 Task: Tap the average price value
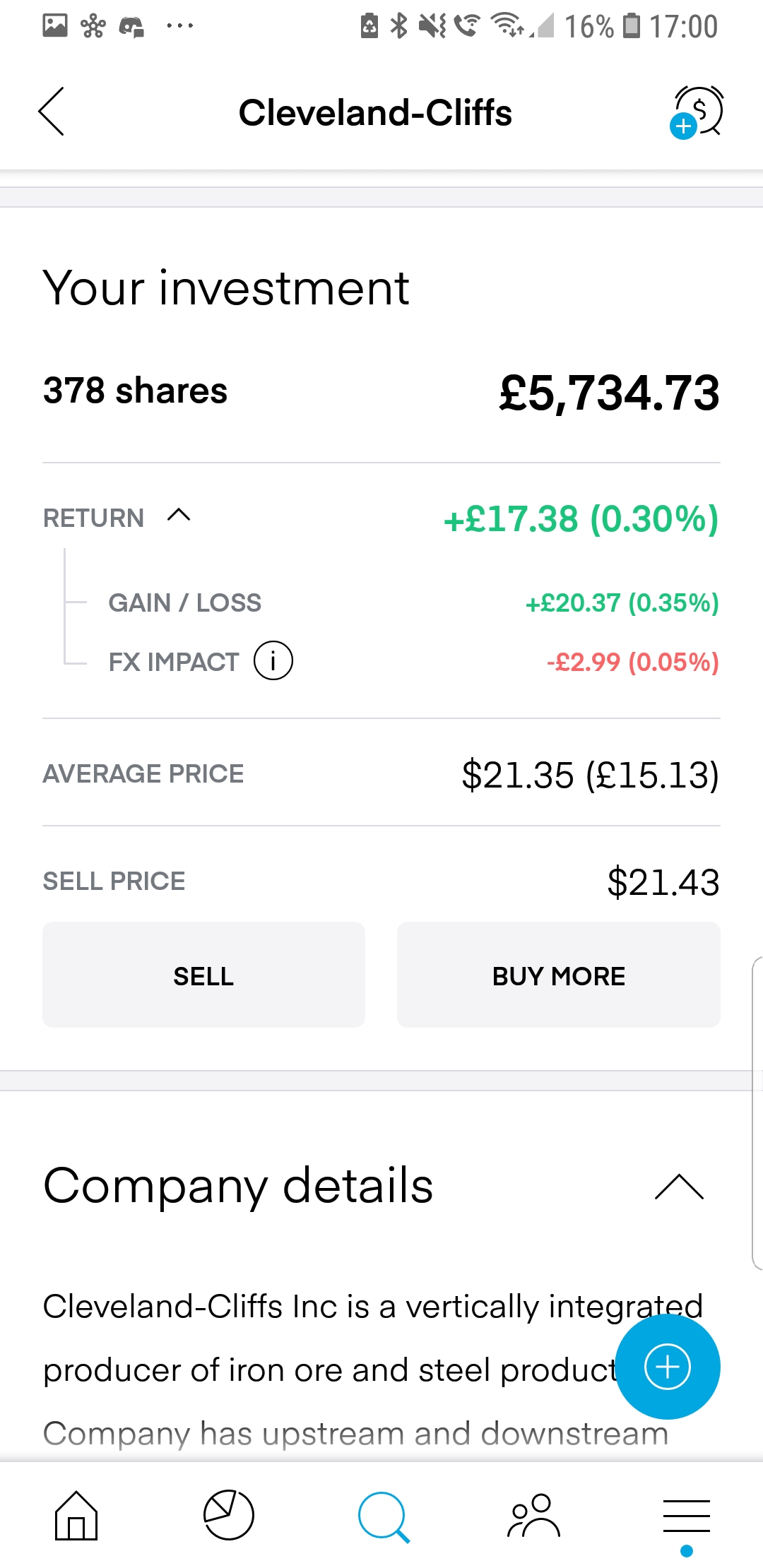click(x=590, y=774)
